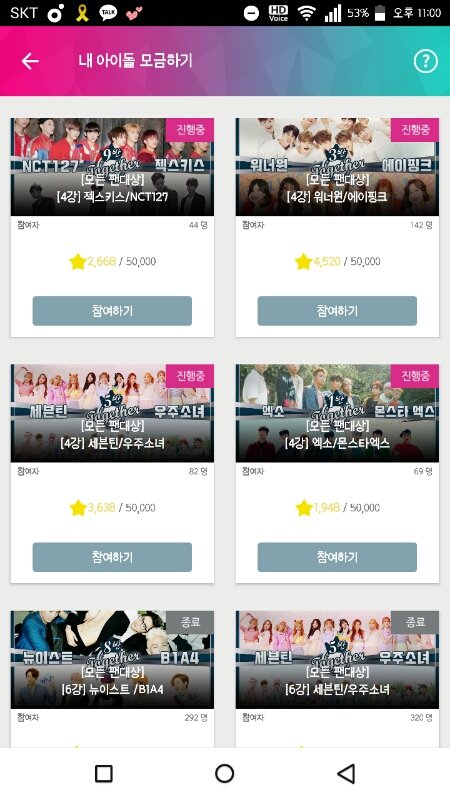Open the [4강] 워너원/에이핑크 banner card
This screenshot has height=800, width=450.
[x=337, y=167]
